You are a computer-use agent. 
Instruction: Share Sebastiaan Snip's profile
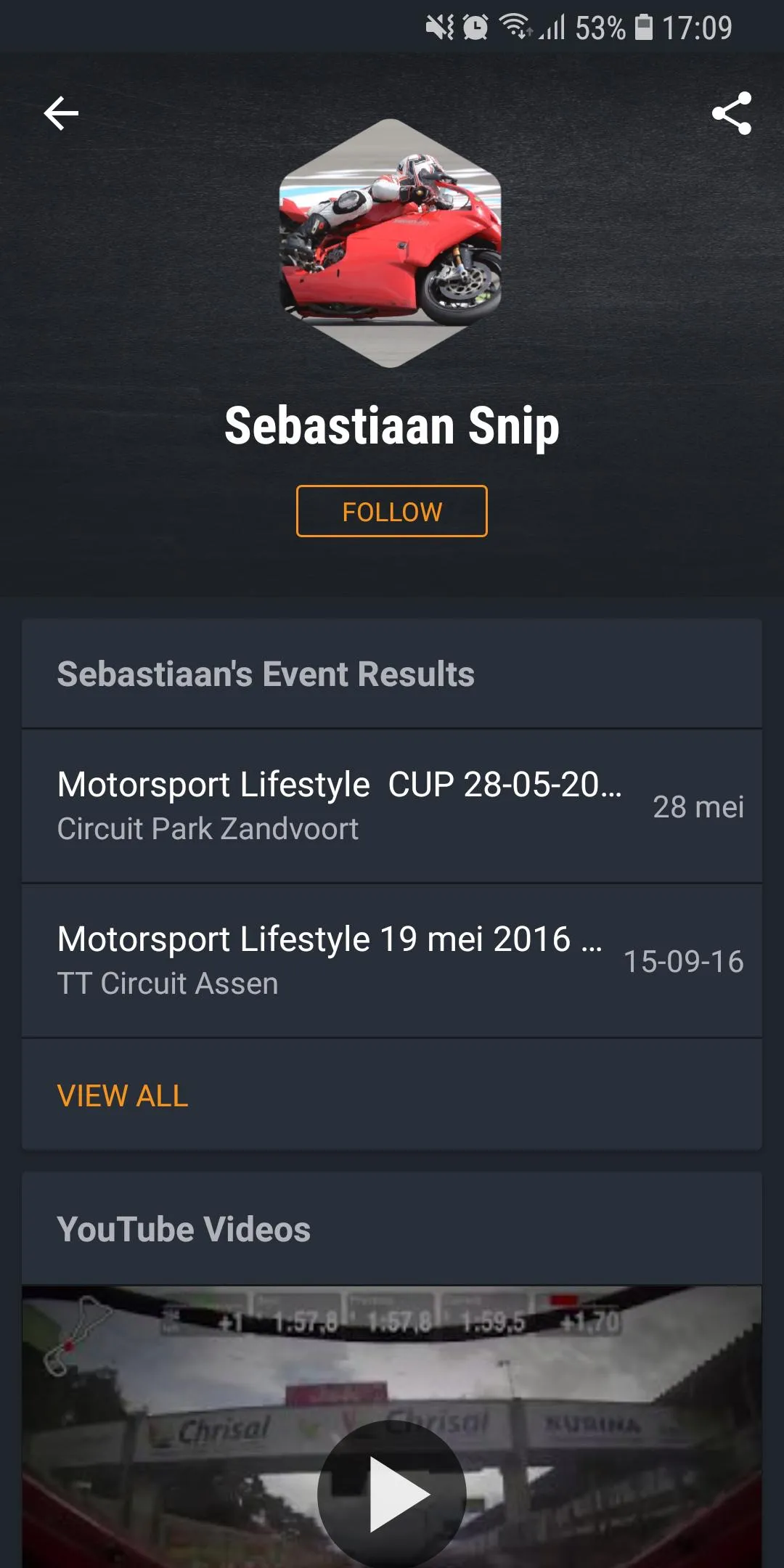pyautogui.click(x=731, y=113)
